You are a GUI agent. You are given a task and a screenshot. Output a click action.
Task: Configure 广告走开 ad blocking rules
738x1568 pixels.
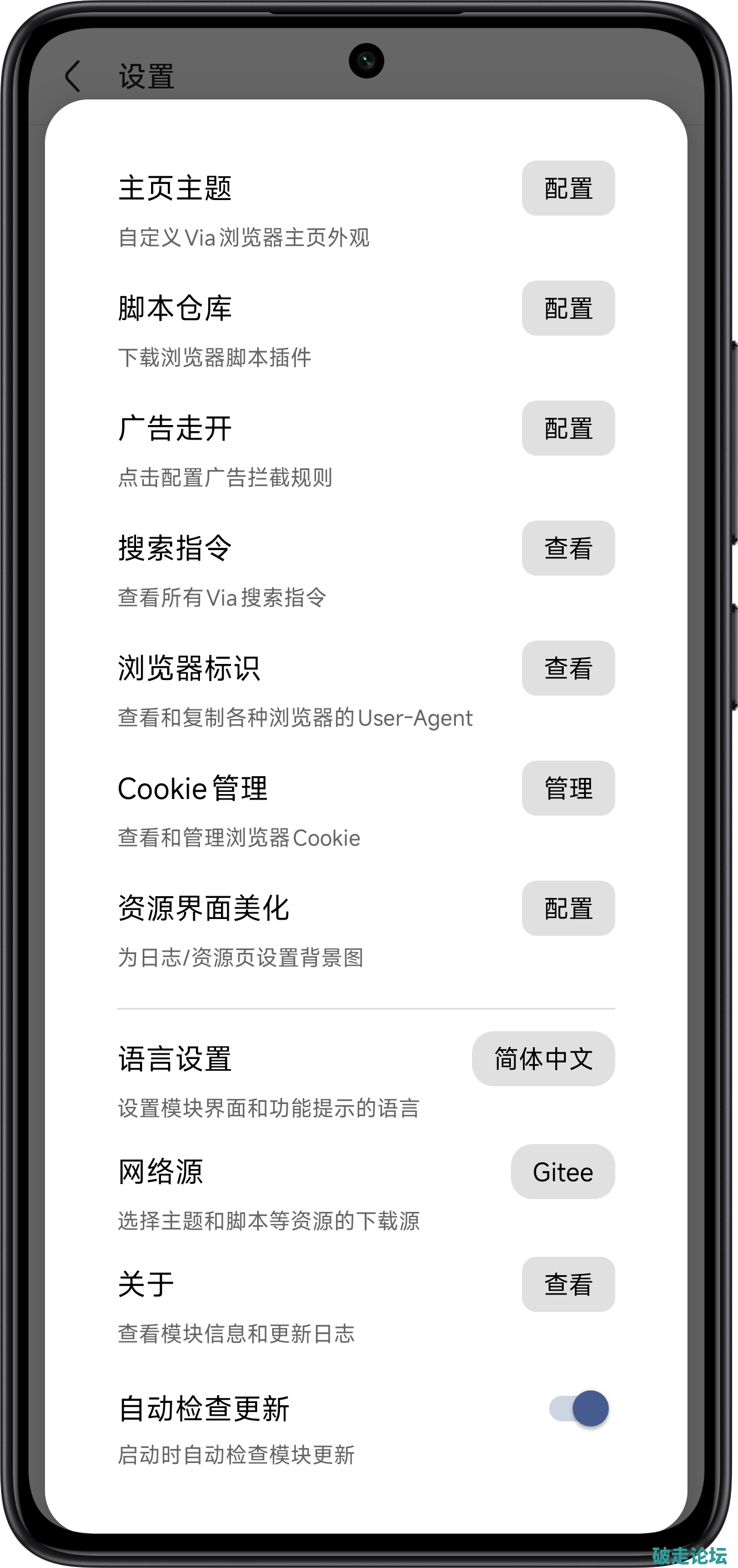click(x=568, y=428)
